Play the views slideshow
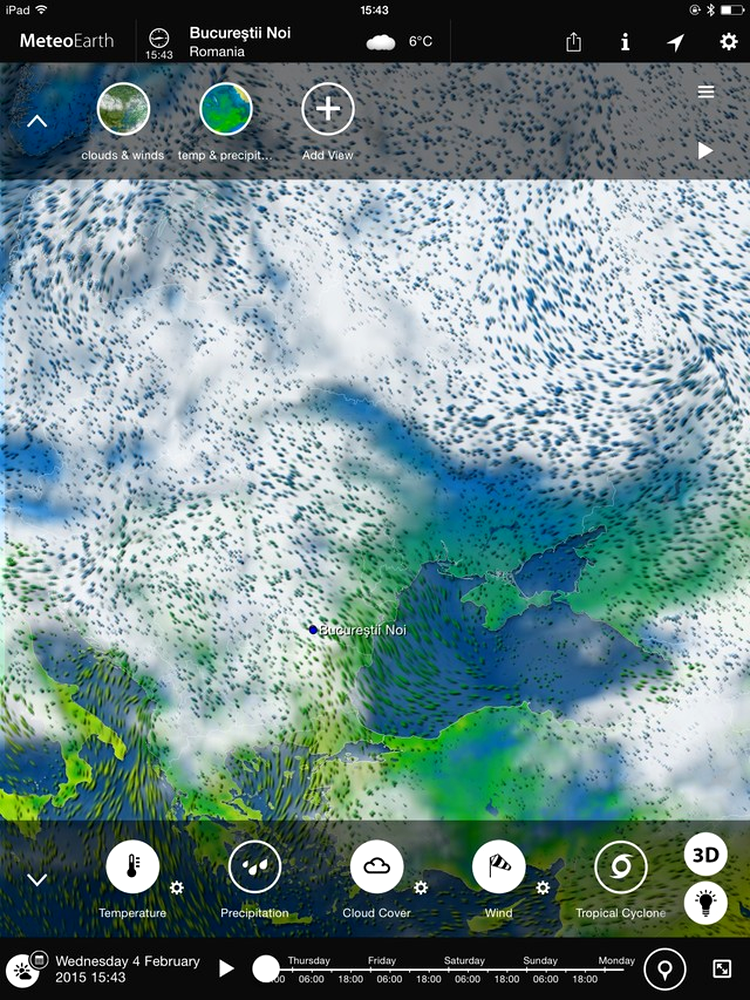 [705, 150]
